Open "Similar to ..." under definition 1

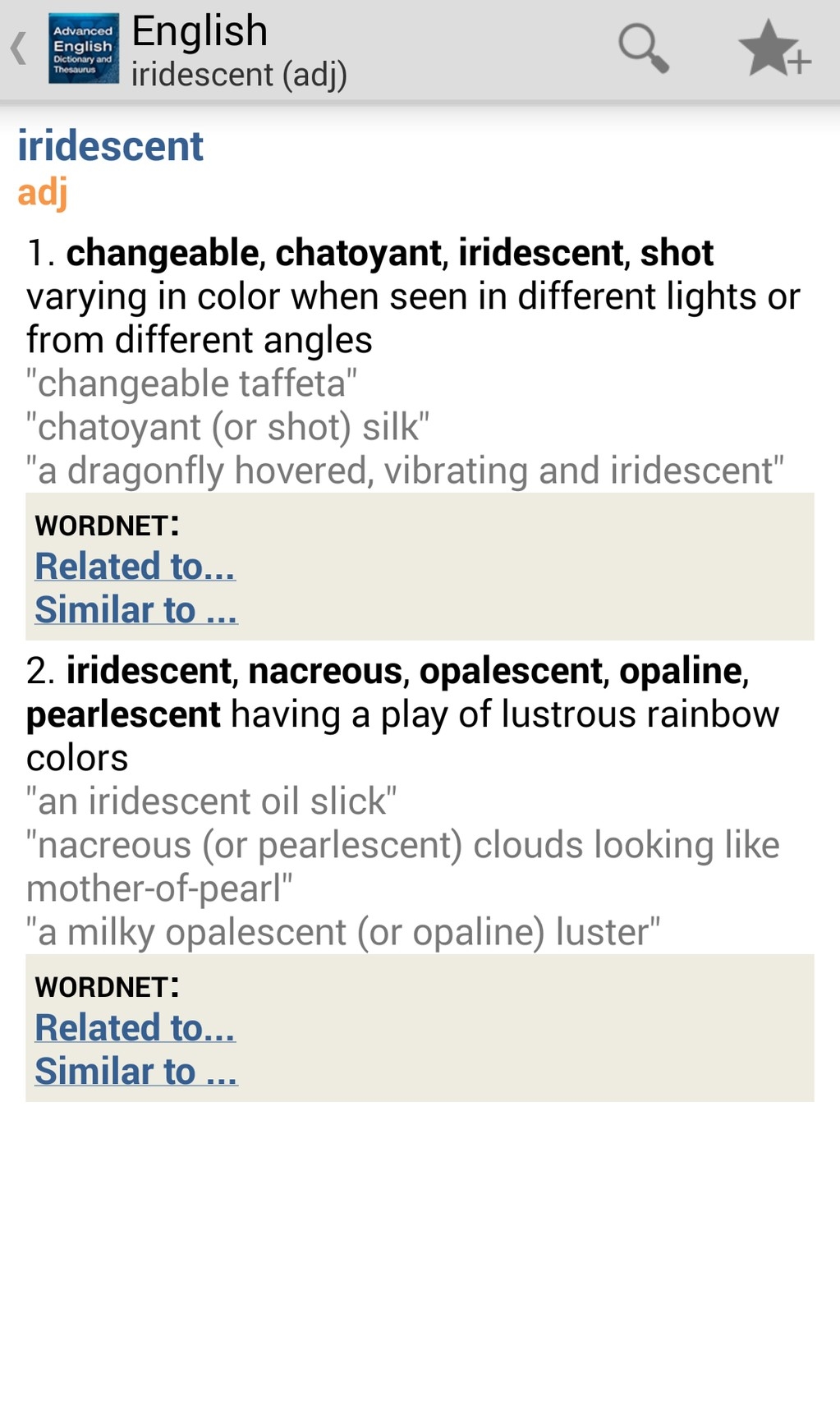[x=135, y=610]
